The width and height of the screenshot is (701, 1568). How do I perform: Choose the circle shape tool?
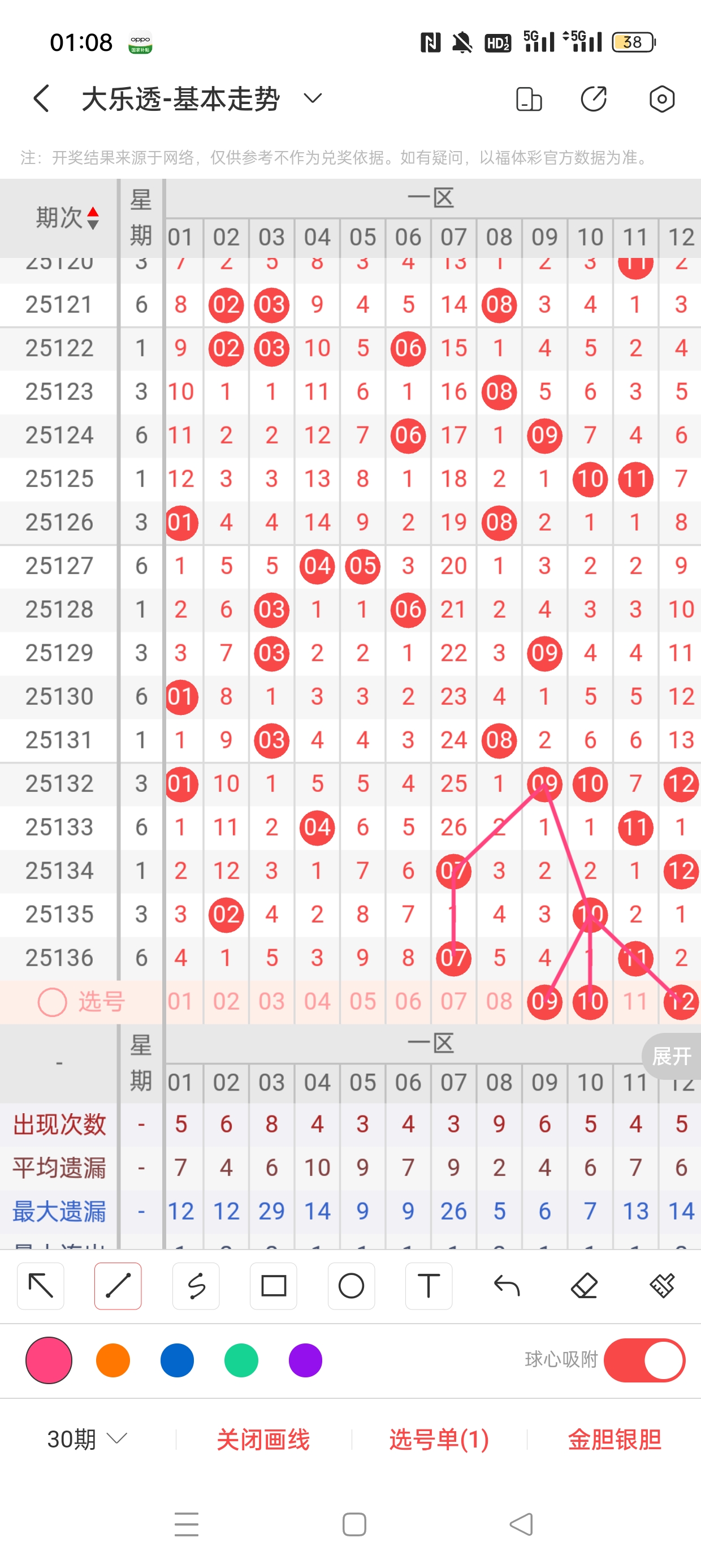point(351,1286)
